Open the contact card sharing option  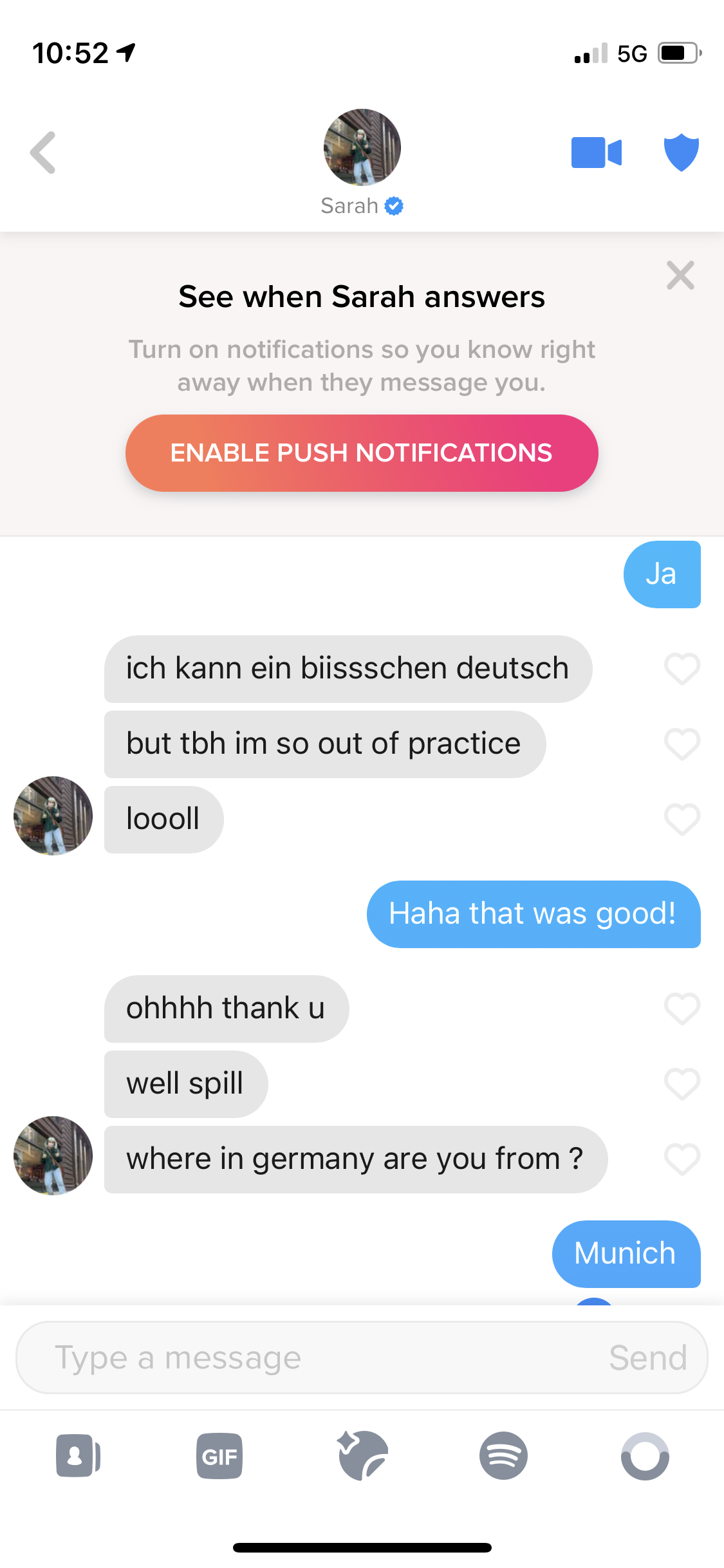coord(78,1455)
